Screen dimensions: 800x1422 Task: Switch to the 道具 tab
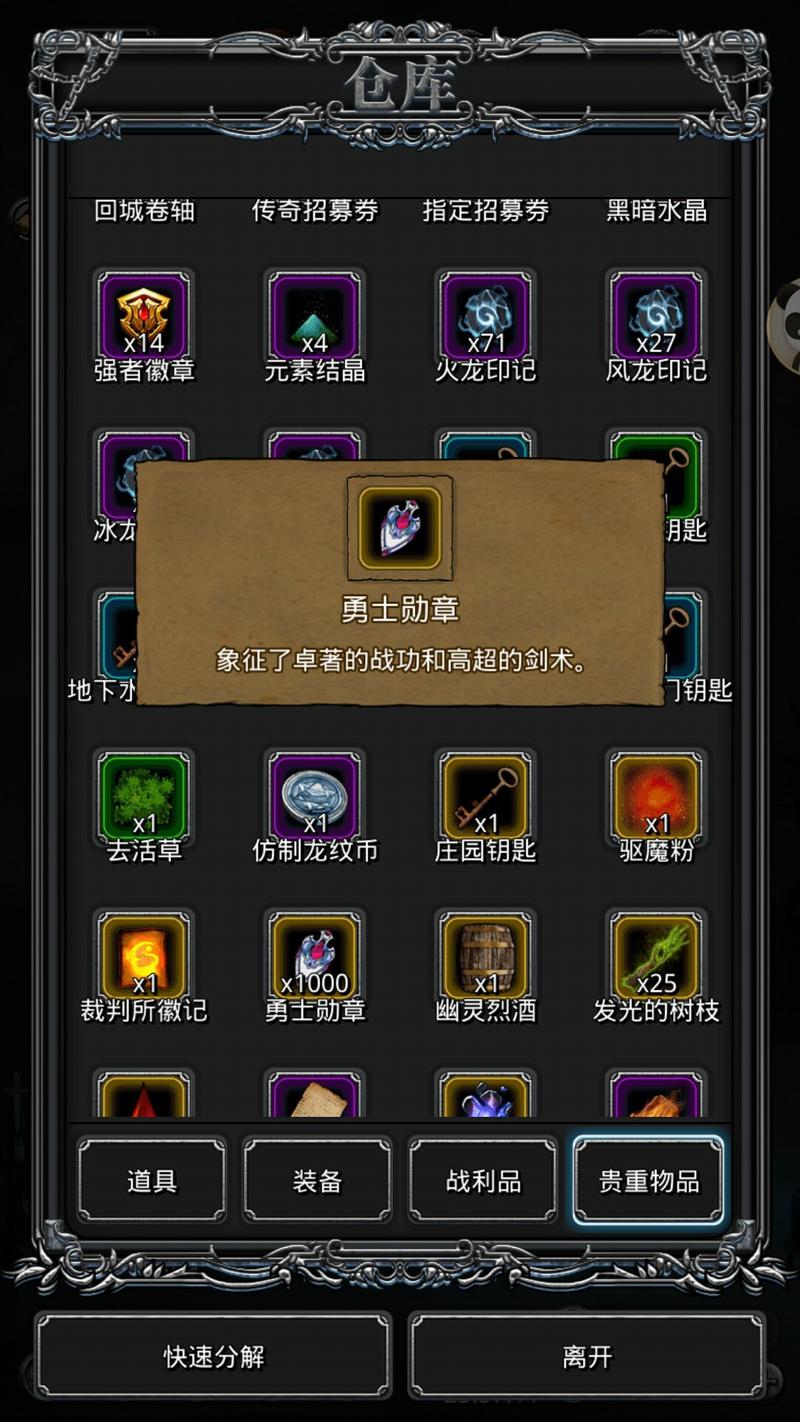click(152, 1180)
